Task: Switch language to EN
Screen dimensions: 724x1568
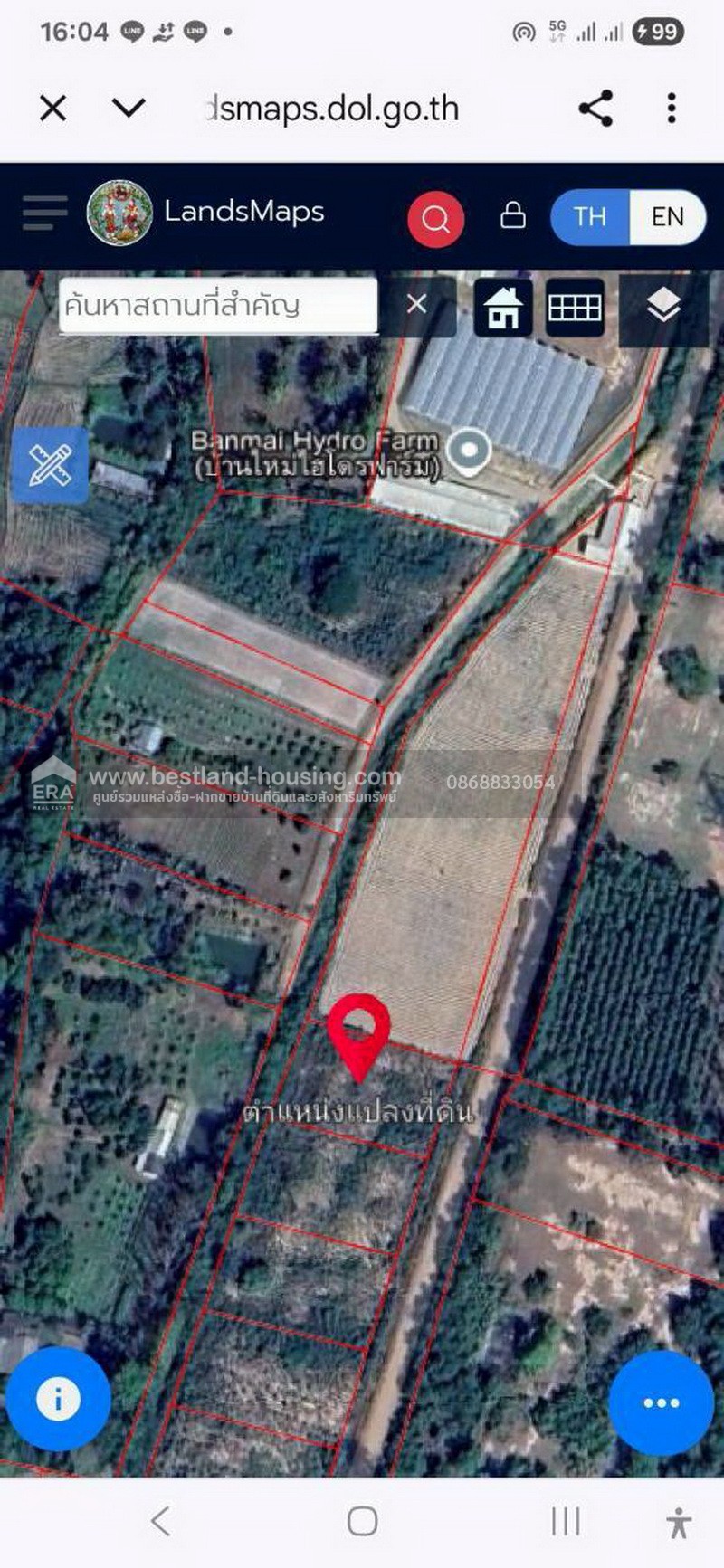Action: point(668,217)
